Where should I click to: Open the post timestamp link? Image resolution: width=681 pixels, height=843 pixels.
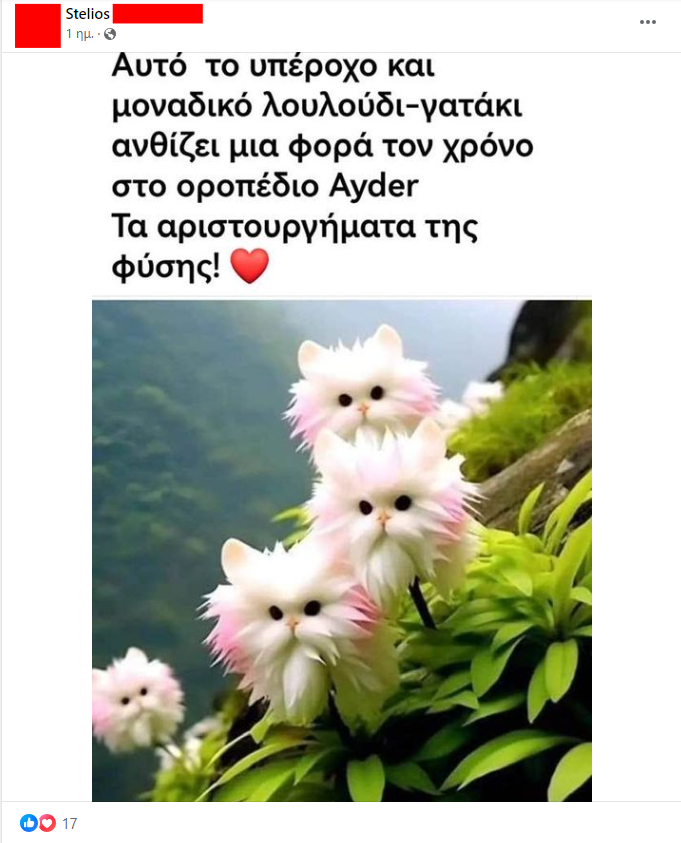(79, 34)
